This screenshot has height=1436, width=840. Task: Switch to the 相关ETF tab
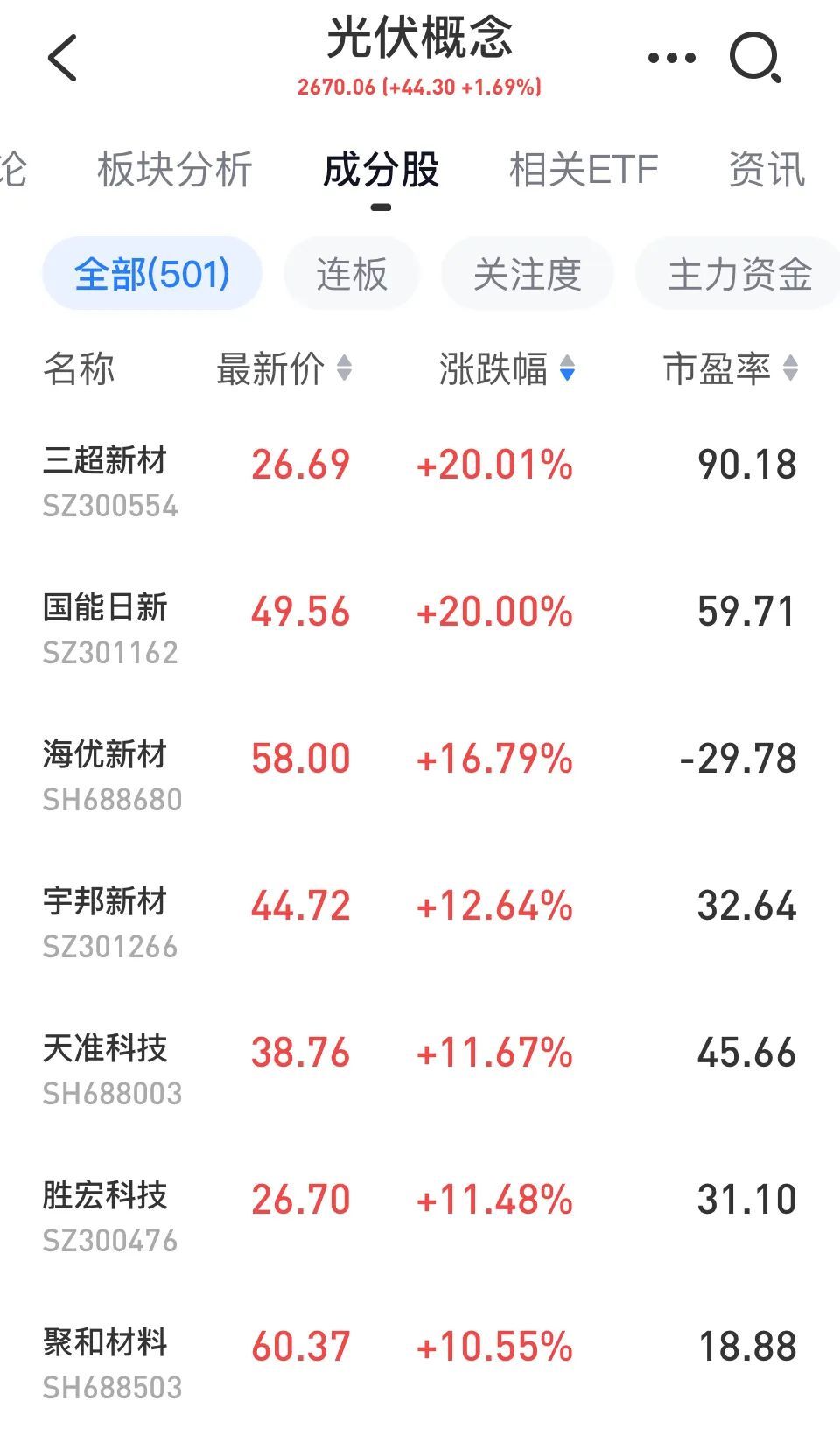tap(584, 169)
